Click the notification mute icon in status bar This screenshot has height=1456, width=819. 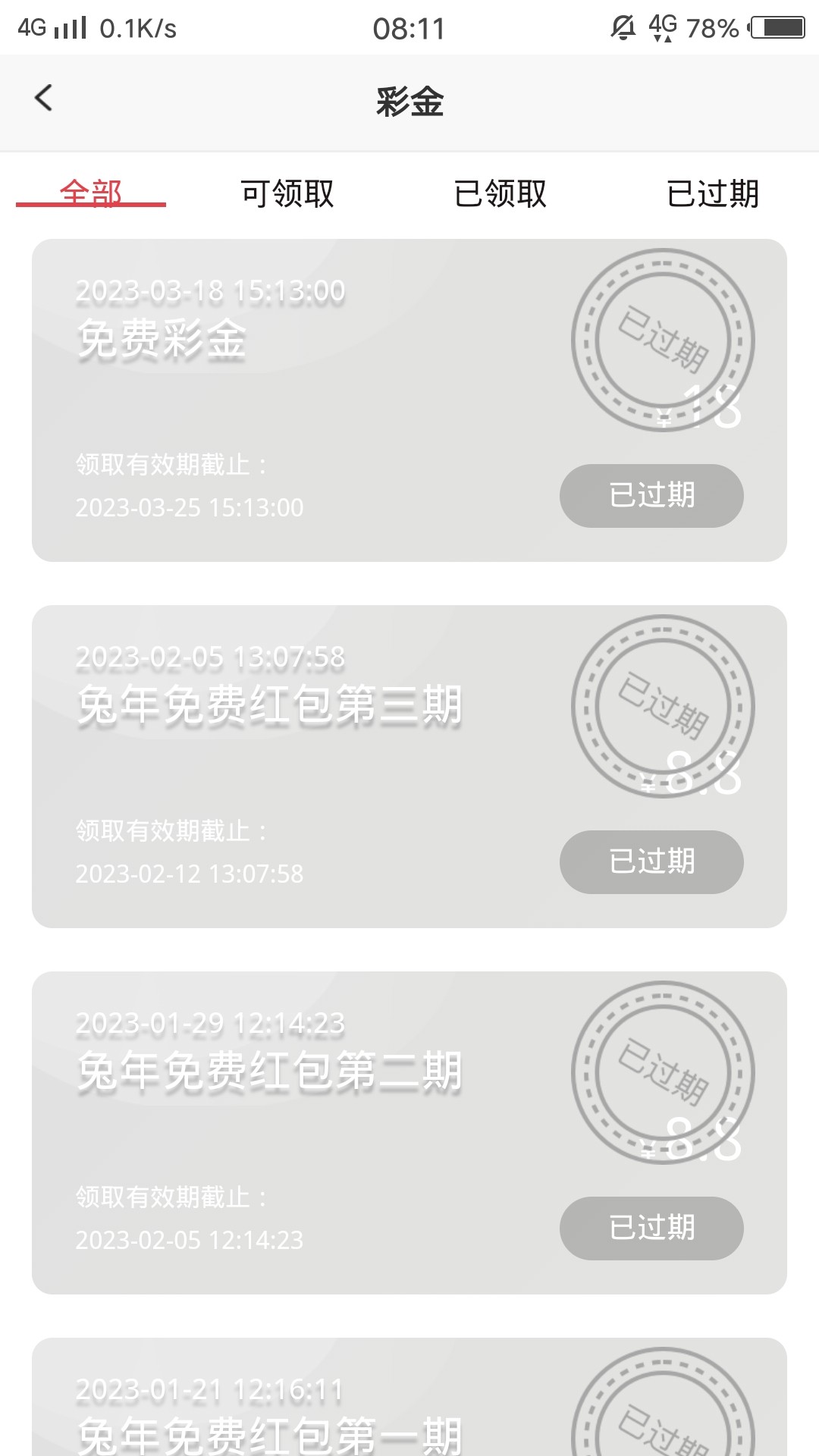622,29
